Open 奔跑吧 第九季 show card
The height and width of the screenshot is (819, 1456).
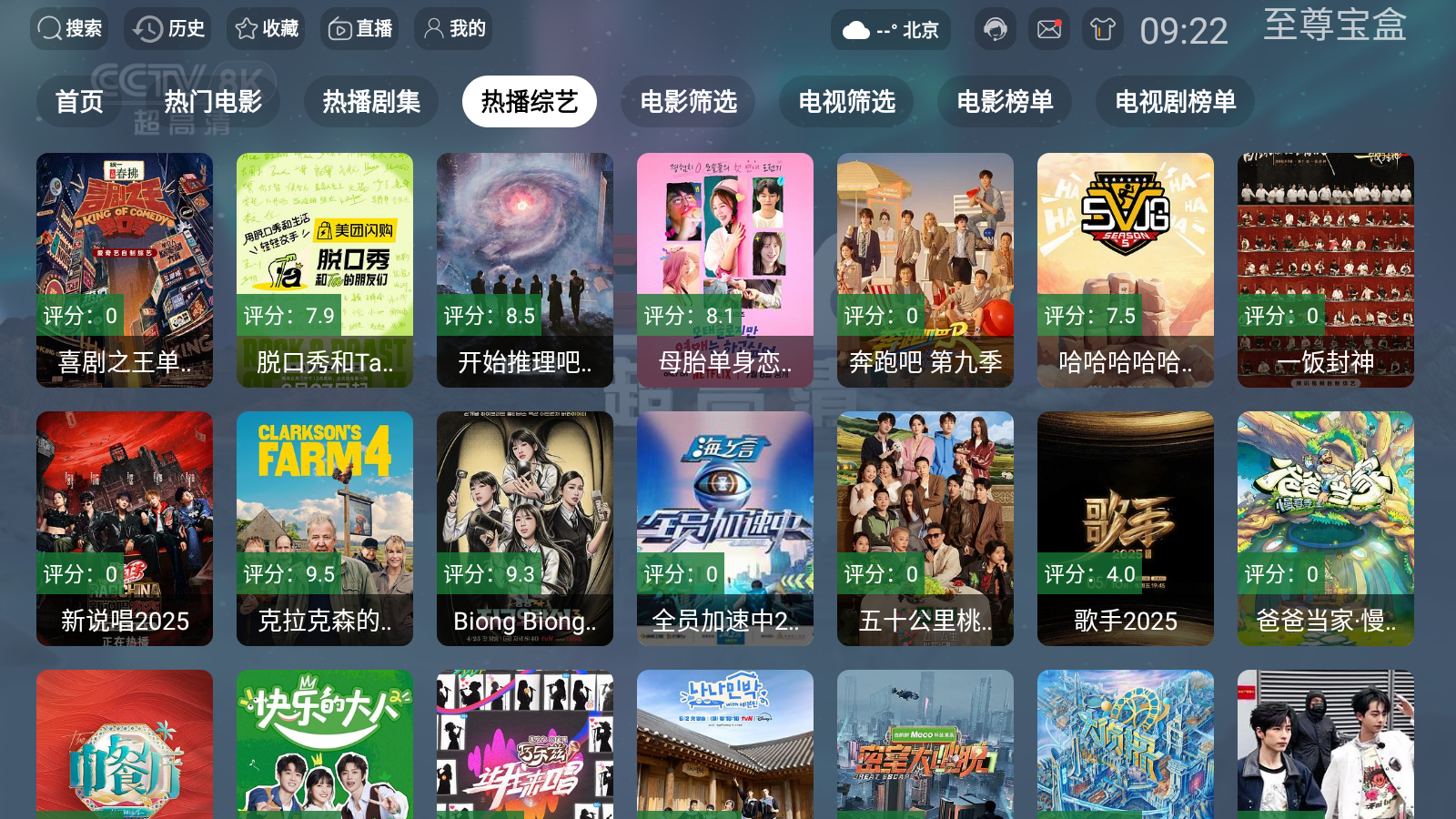(x=925, y=270)
